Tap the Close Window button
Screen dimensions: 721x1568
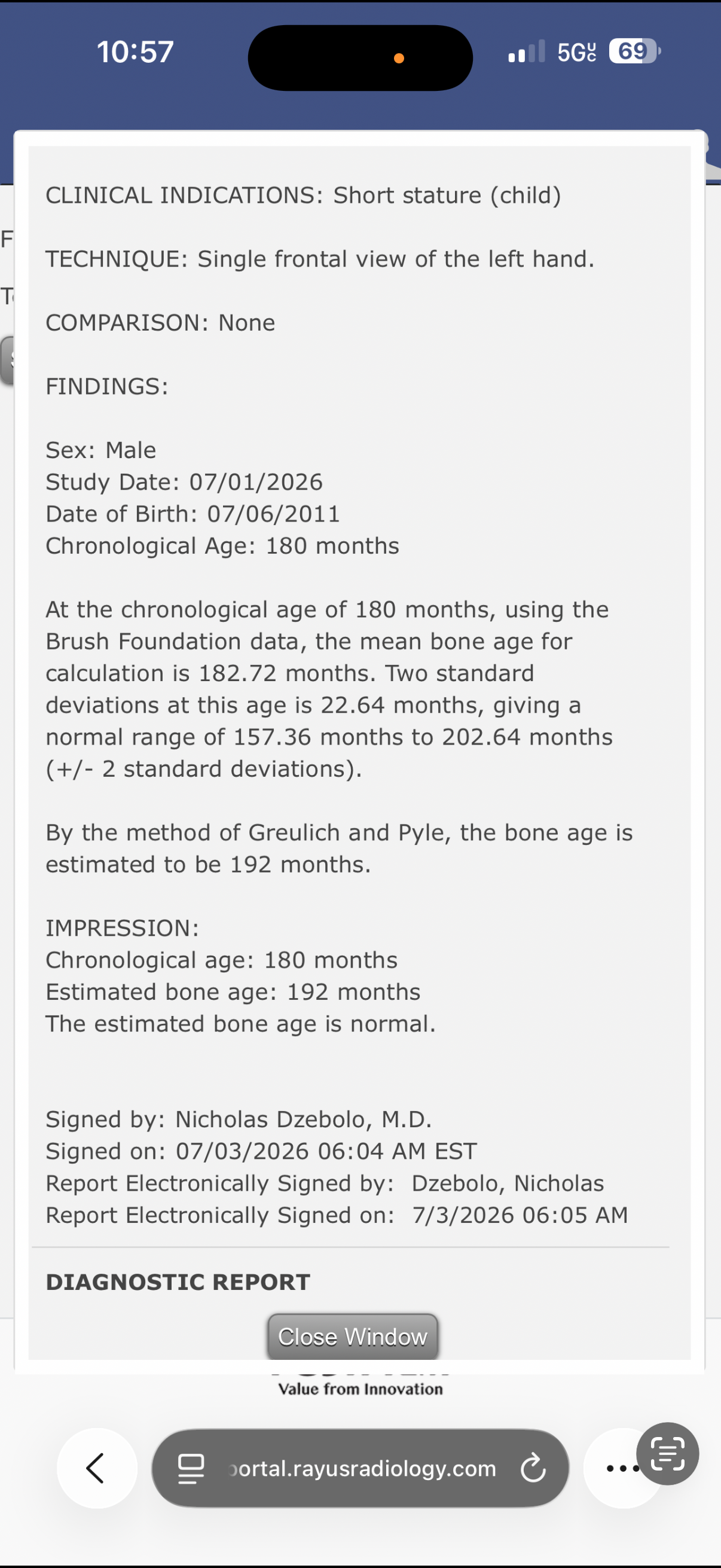click(x=353, y=1336)
